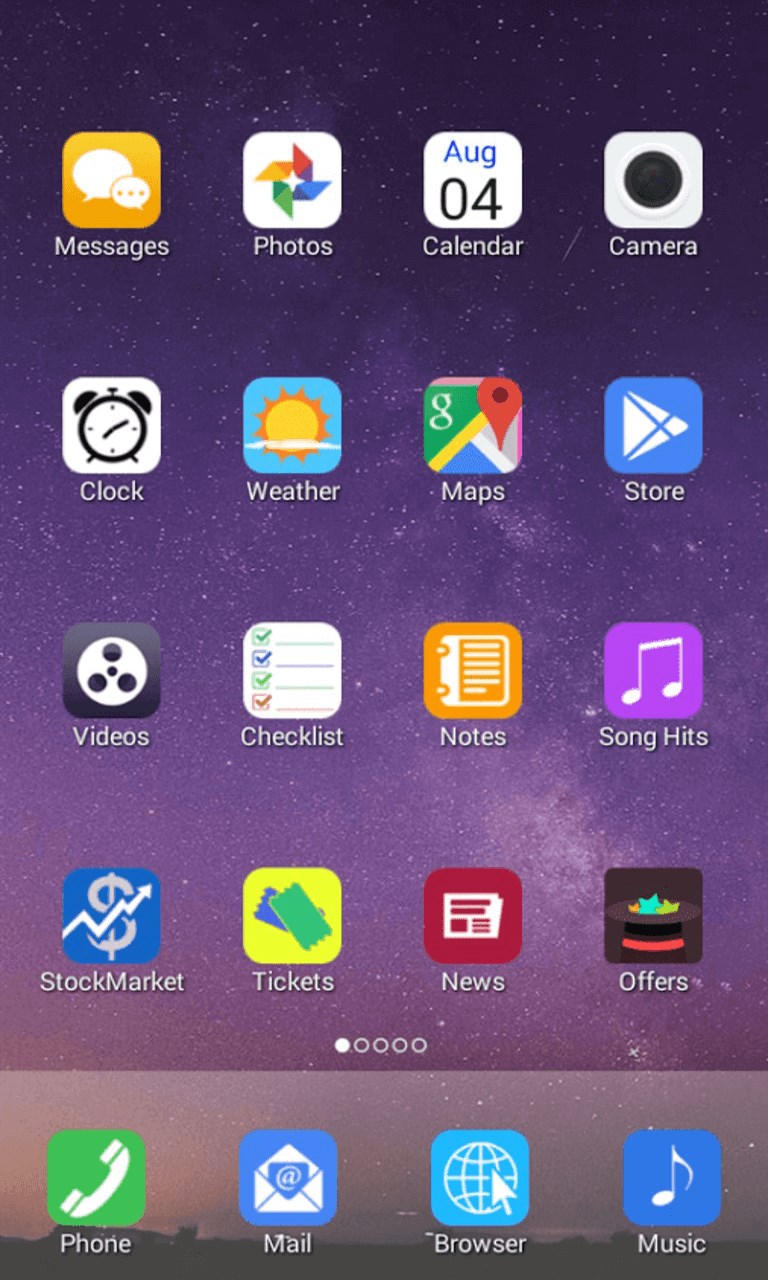Screen dimensions: 768x1280
Task: Open the Messages app
Action: 111,180
